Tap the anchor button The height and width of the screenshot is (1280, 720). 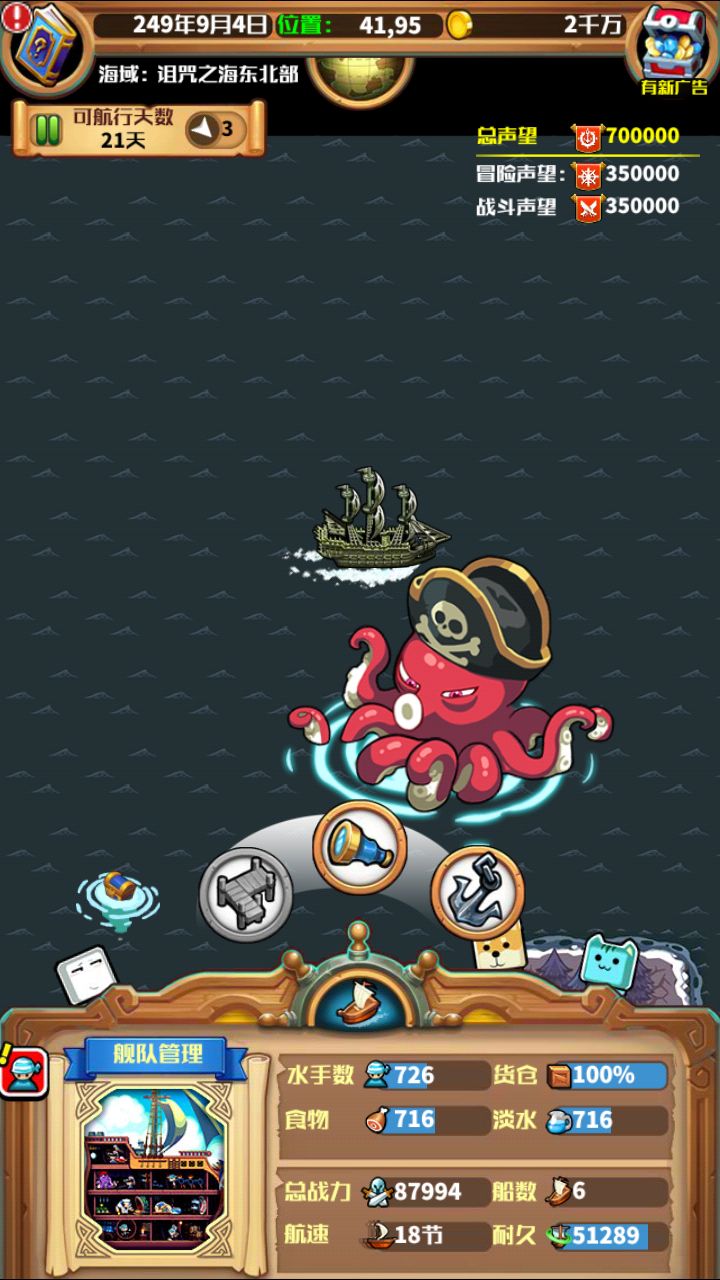pos(477,892)
